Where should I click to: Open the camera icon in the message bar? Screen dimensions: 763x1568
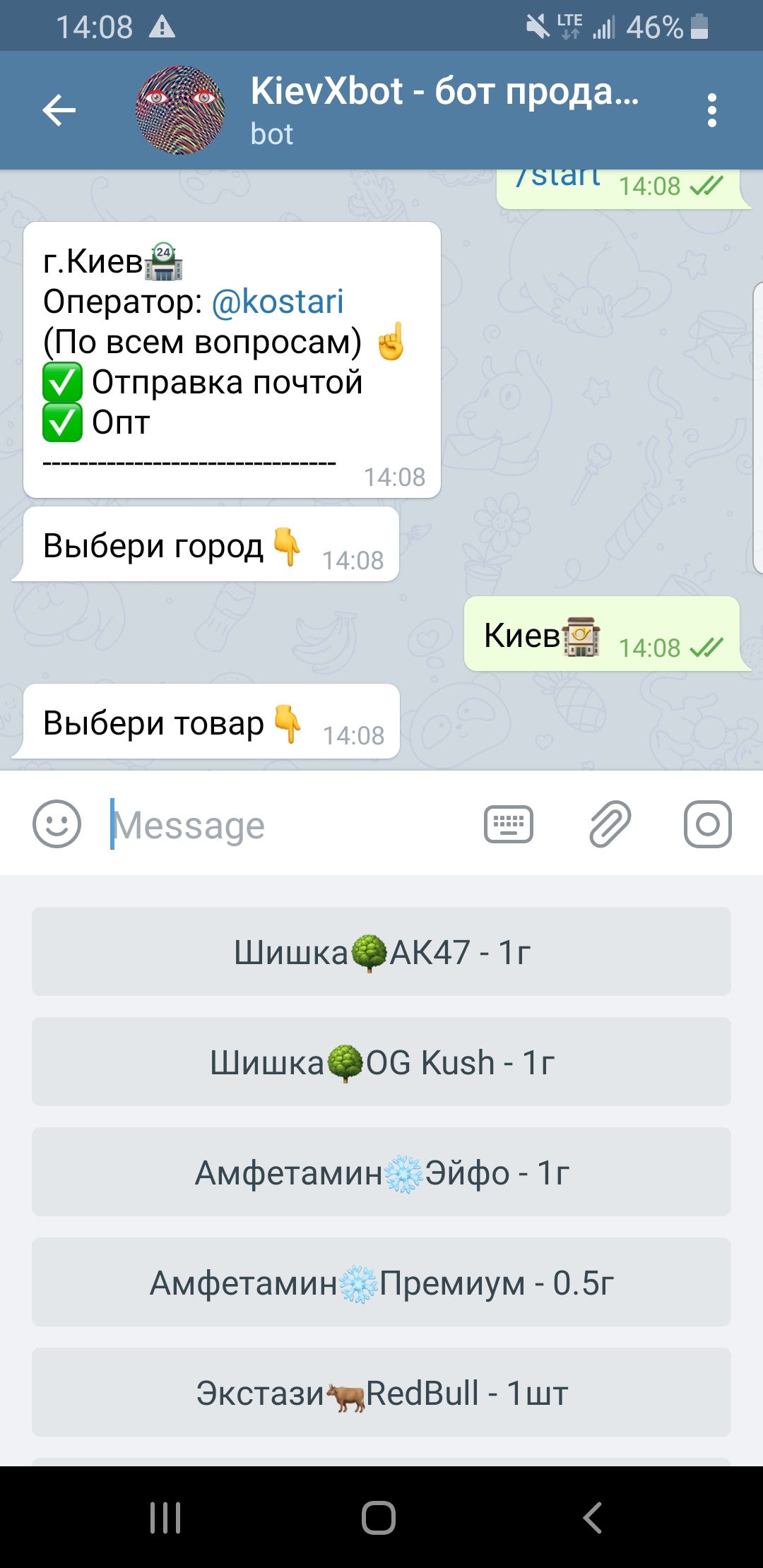[707, 824]
